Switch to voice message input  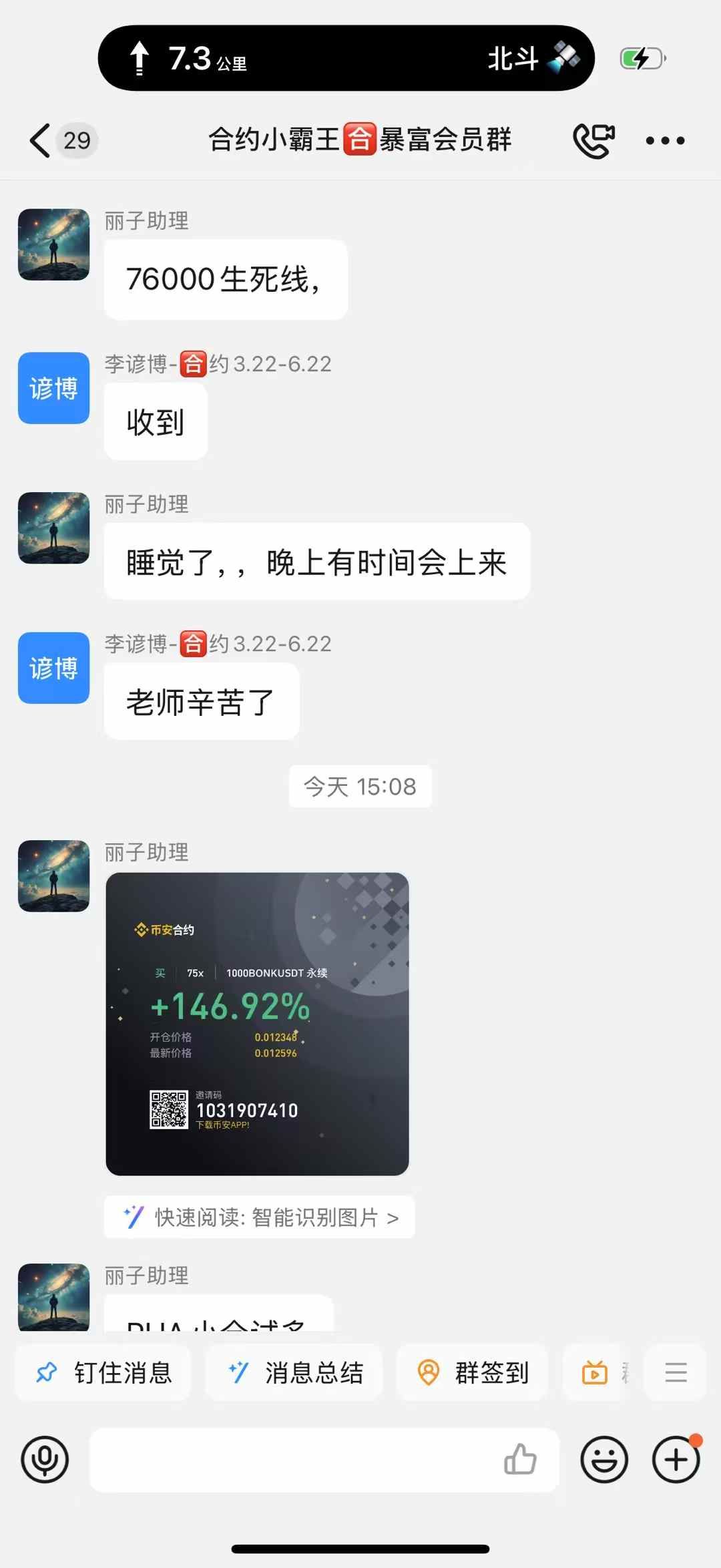(x=45, y=1460)
